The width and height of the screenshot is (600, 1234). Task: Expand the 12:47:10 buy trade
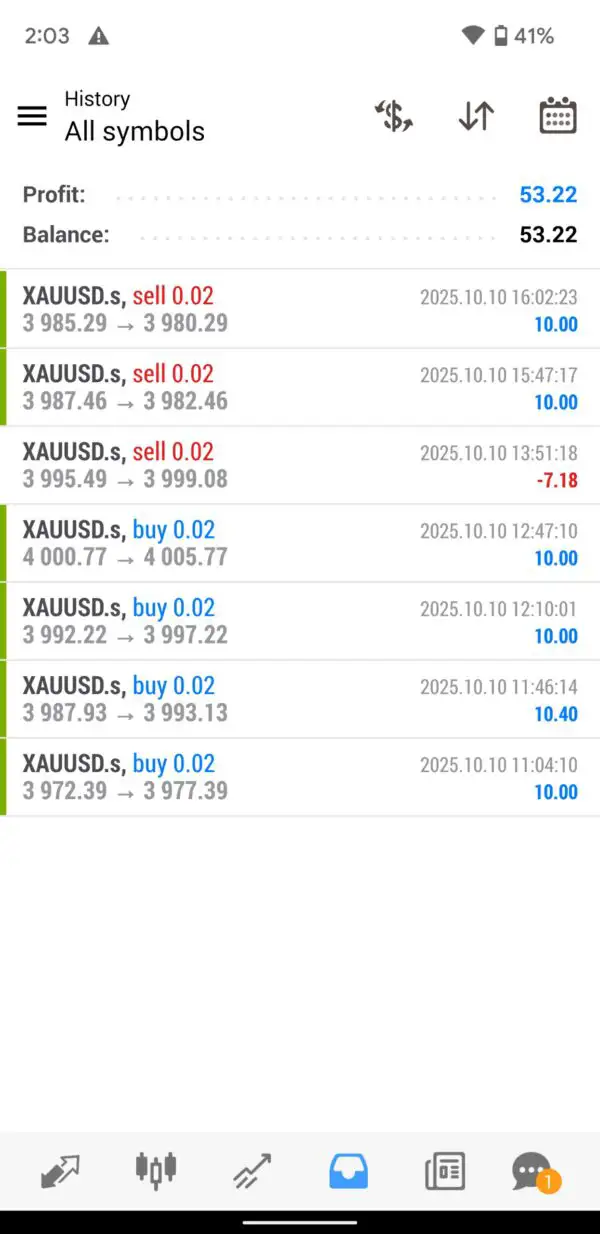click(300, 543)
